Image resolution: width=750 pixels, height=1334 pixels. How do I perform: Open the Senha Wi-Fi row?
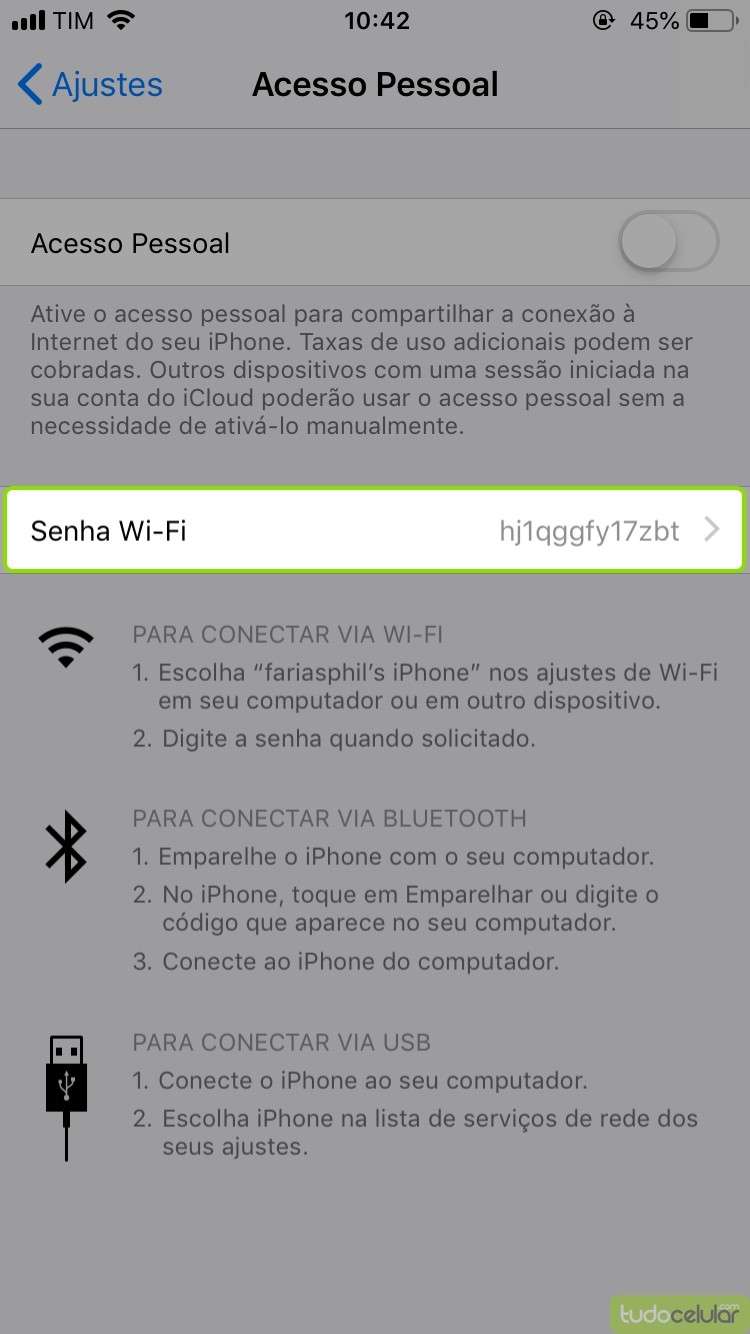coord(375,530)
